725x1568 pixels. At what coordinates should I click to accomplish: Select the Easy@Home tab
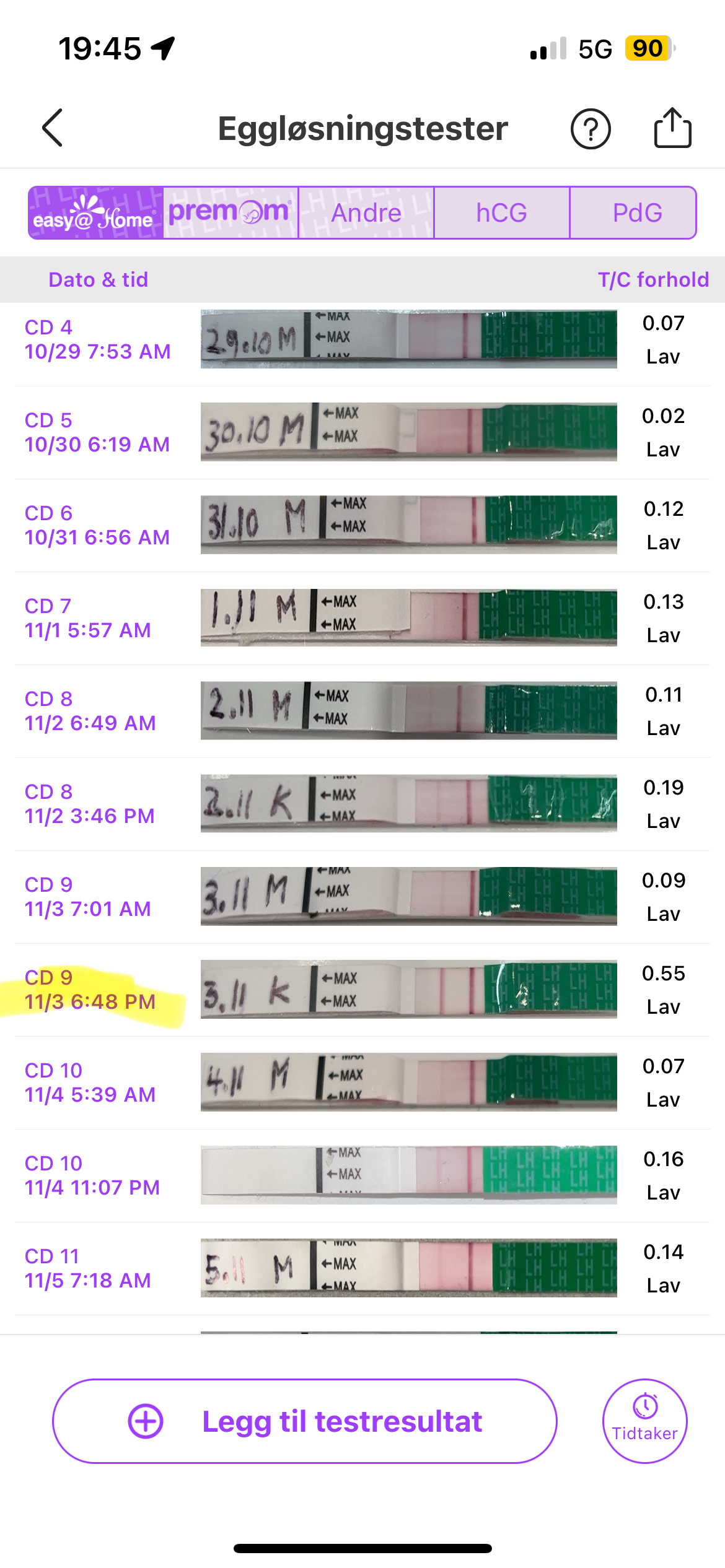click(95, 212)
